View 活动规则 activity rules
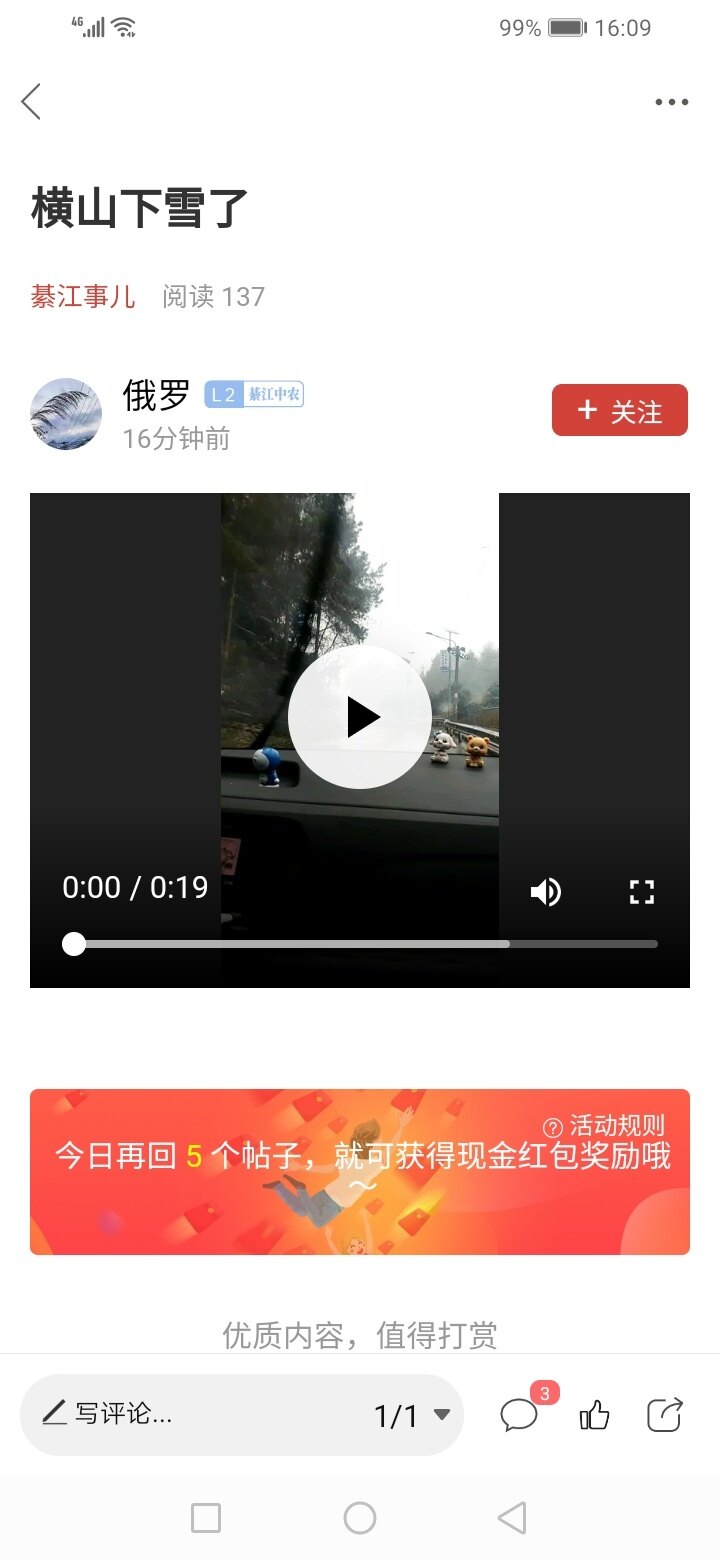This screenshot has width=720, height=1560. pos(605,1126)
